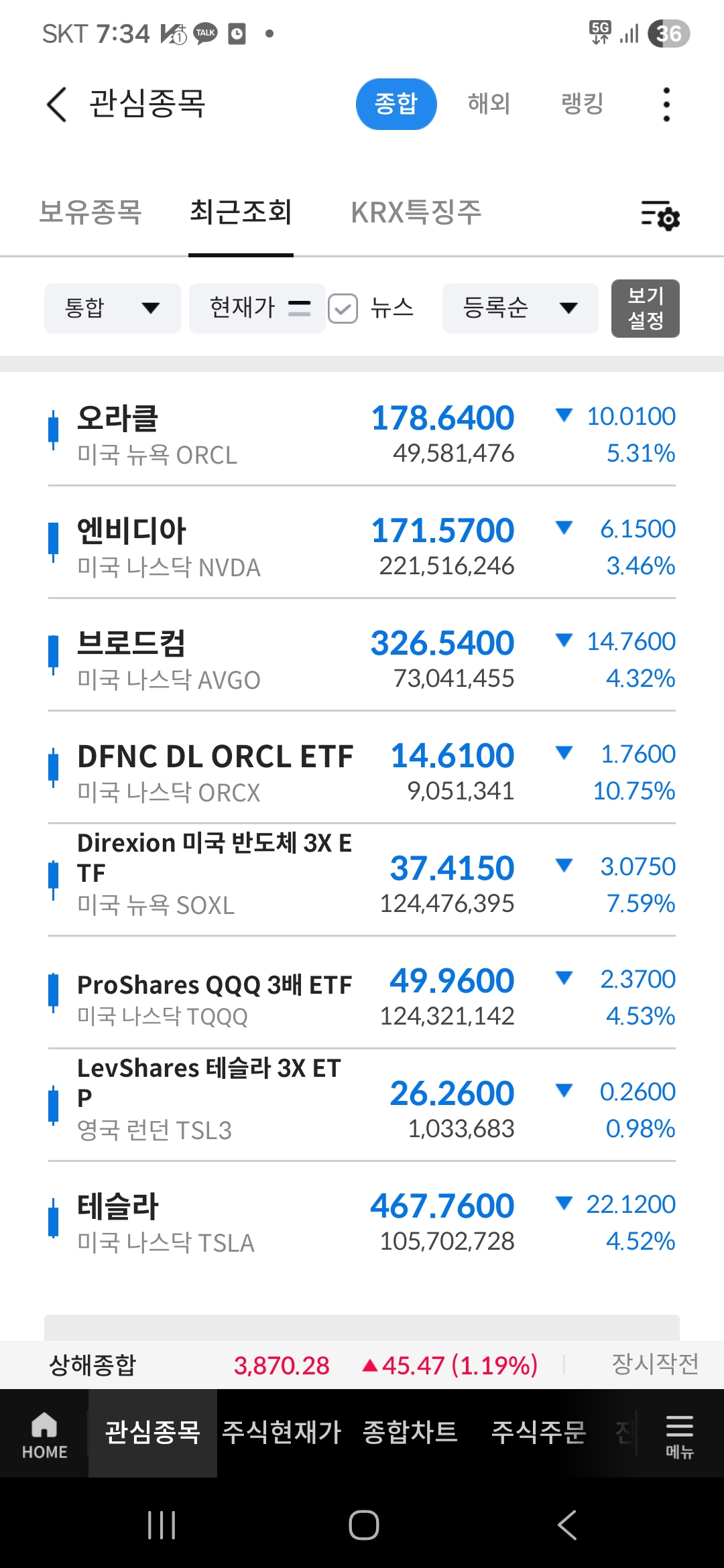The height and width of the screenshot is (1568, 724).
Task: Open 종합차트 from the bottom bar
Action: coord(410,1433)
